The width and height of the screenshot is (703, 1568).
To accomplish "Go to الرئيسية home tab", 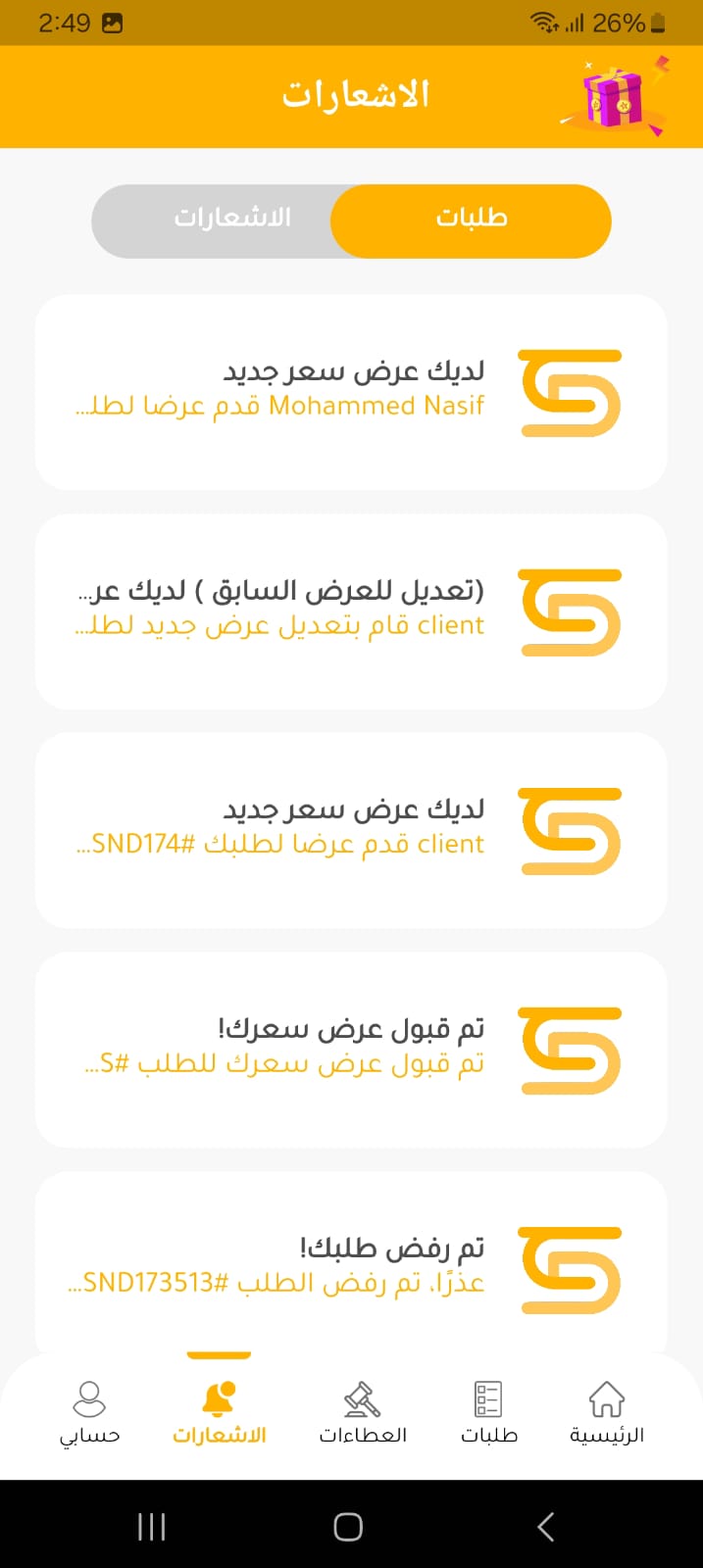I will (x=607, y=1413).
